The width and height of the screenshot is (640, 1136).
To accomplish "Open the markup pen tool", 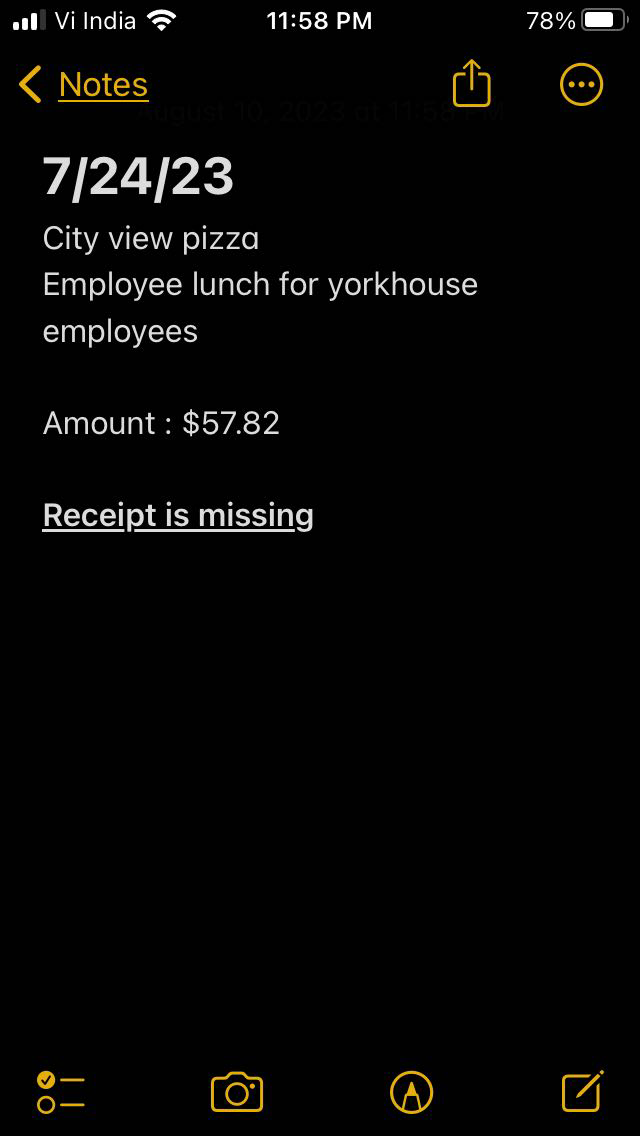I will coord(411,1092).
